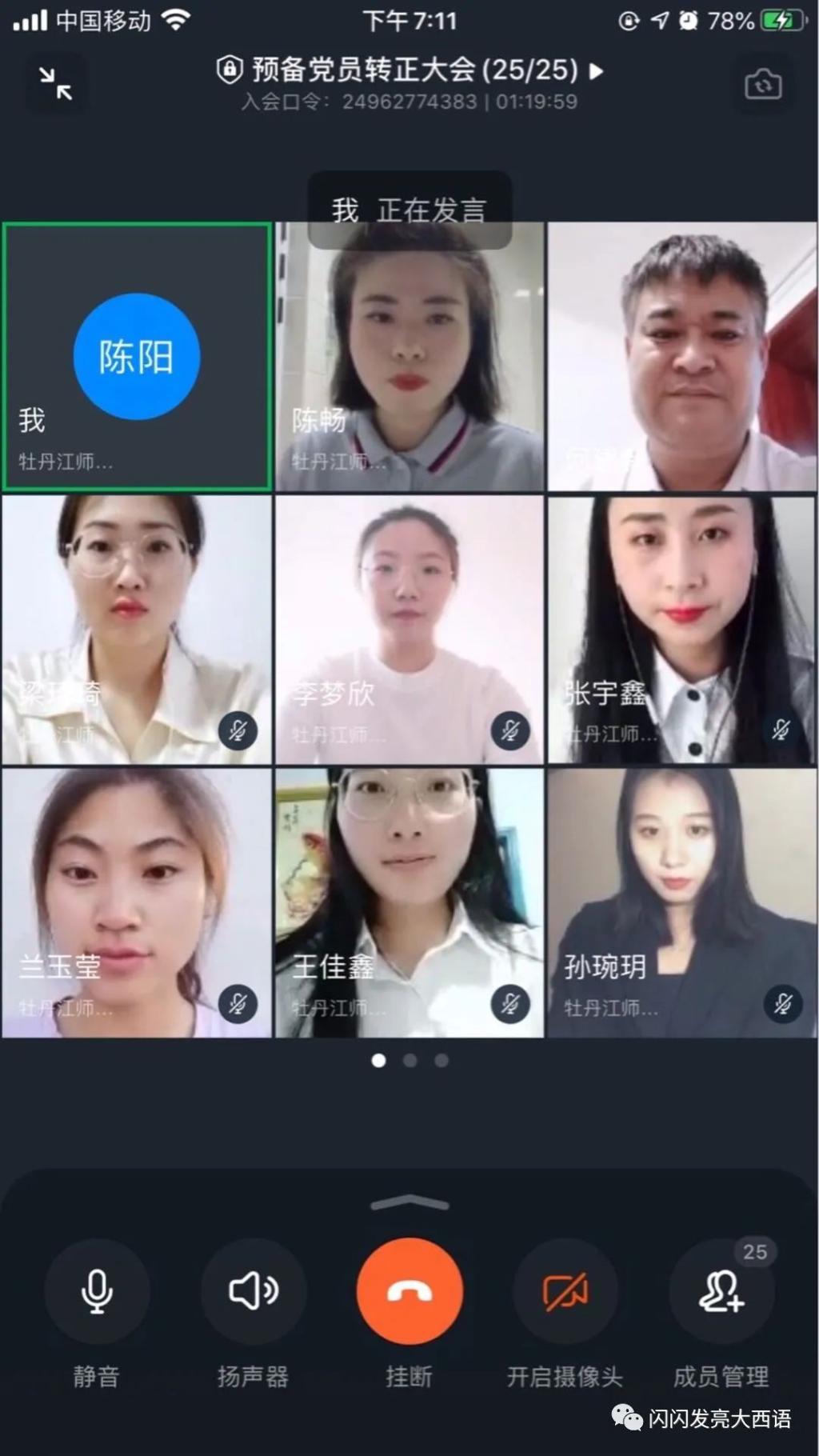
Task: Jump to the second page dot
Action: (x=410, y=1061)
